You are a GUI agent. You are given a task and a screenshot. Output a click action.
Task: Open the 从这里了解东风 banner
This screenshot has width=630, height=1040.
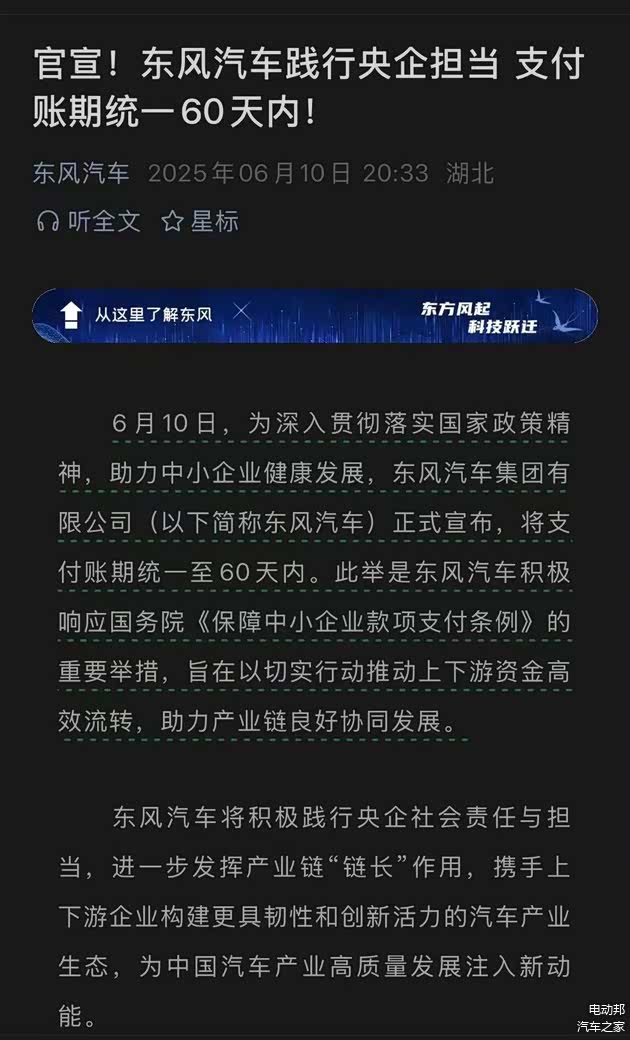click(400, 315)
